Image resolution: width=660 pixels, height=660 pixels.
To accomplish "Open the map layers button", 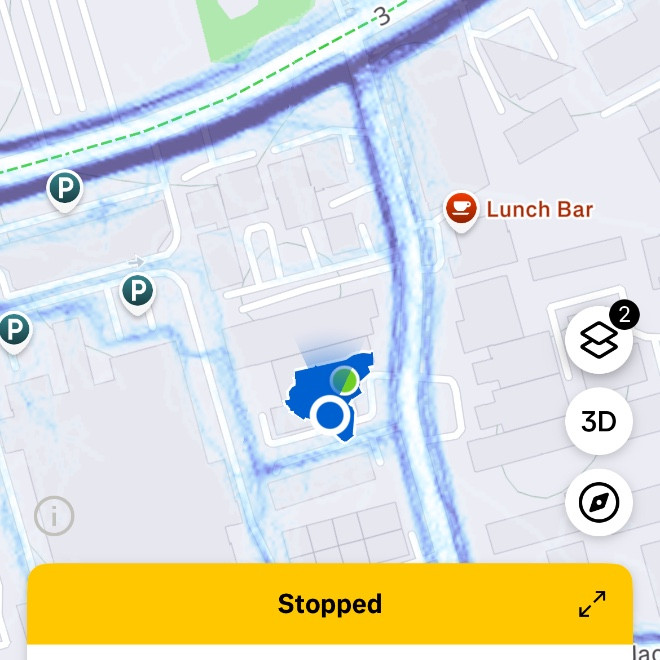I will pyautogui.click(x=599, y=341).
